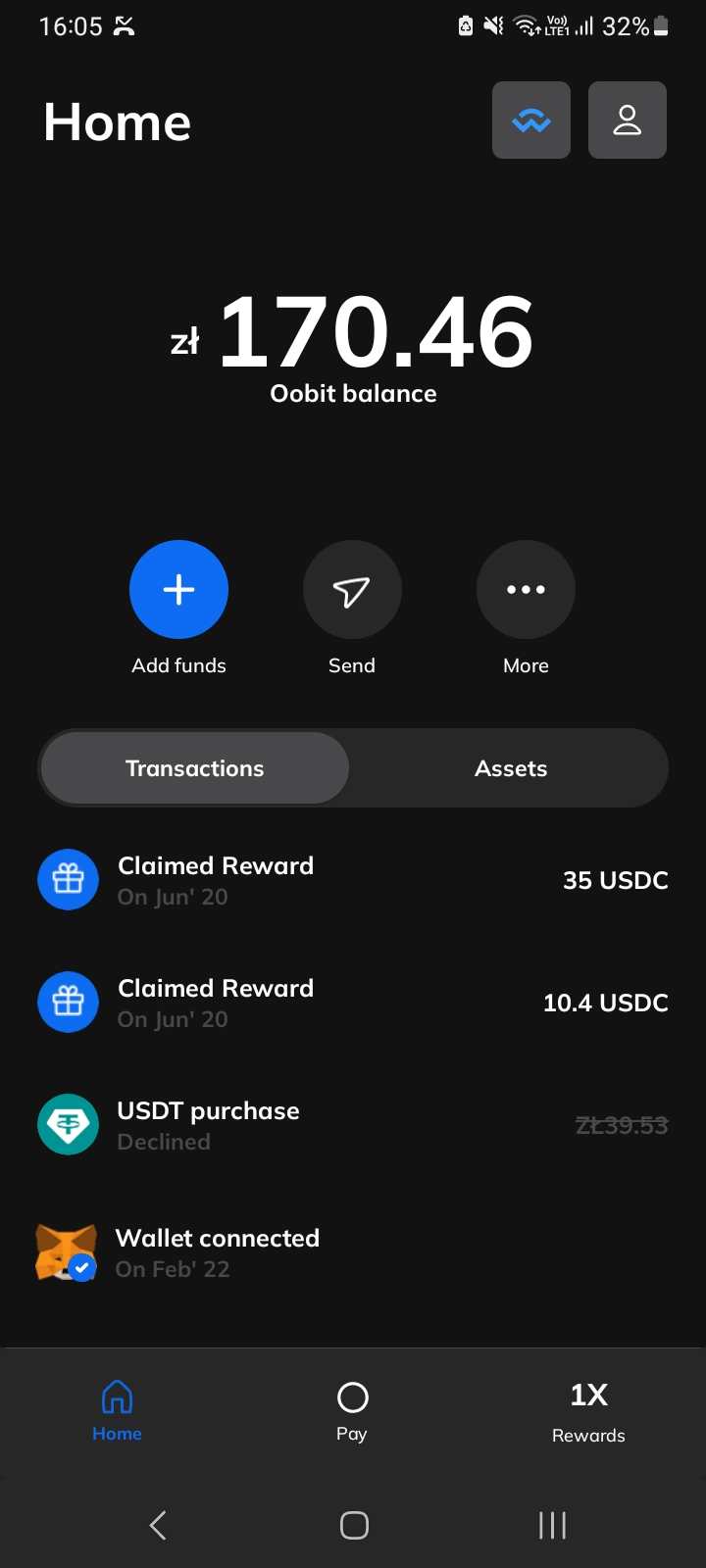Switch to the Assets tab
Image resolution: width=706 pixels, height=1568 pixels.
[x=511, y=768]
